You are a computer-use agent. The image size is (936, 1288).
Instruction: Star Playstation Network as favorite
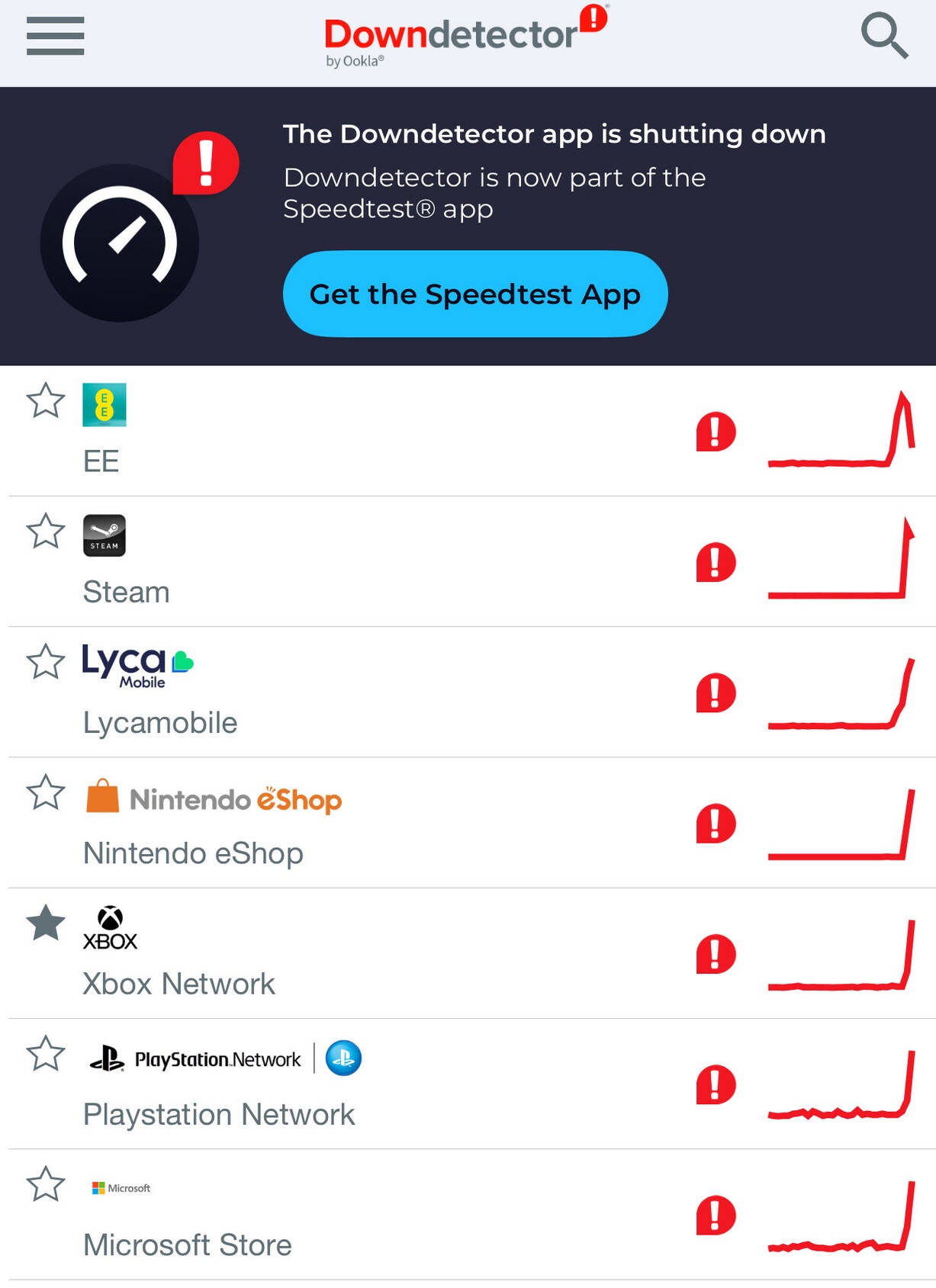46,1053
